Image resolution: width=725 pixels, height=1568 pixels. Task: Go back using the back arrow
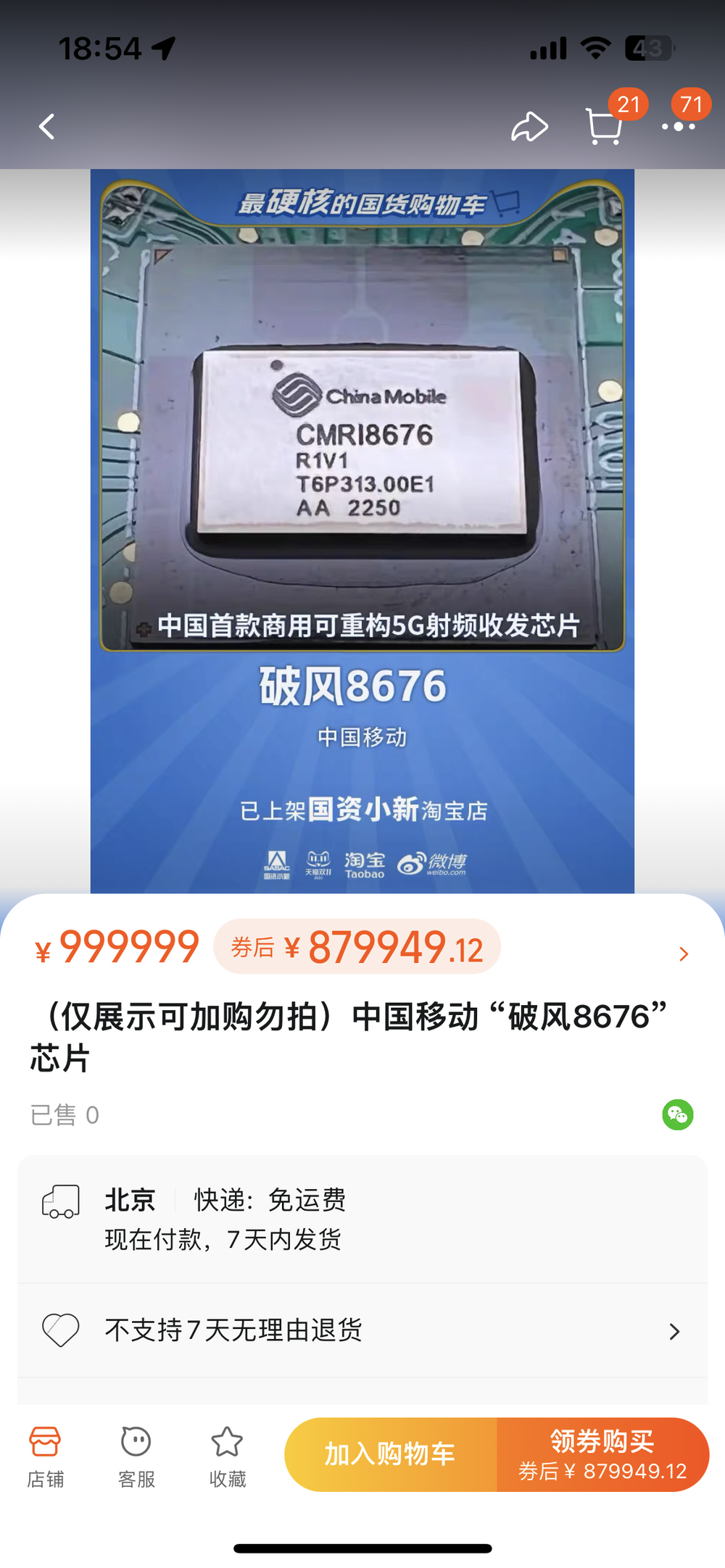click(47, 127)
